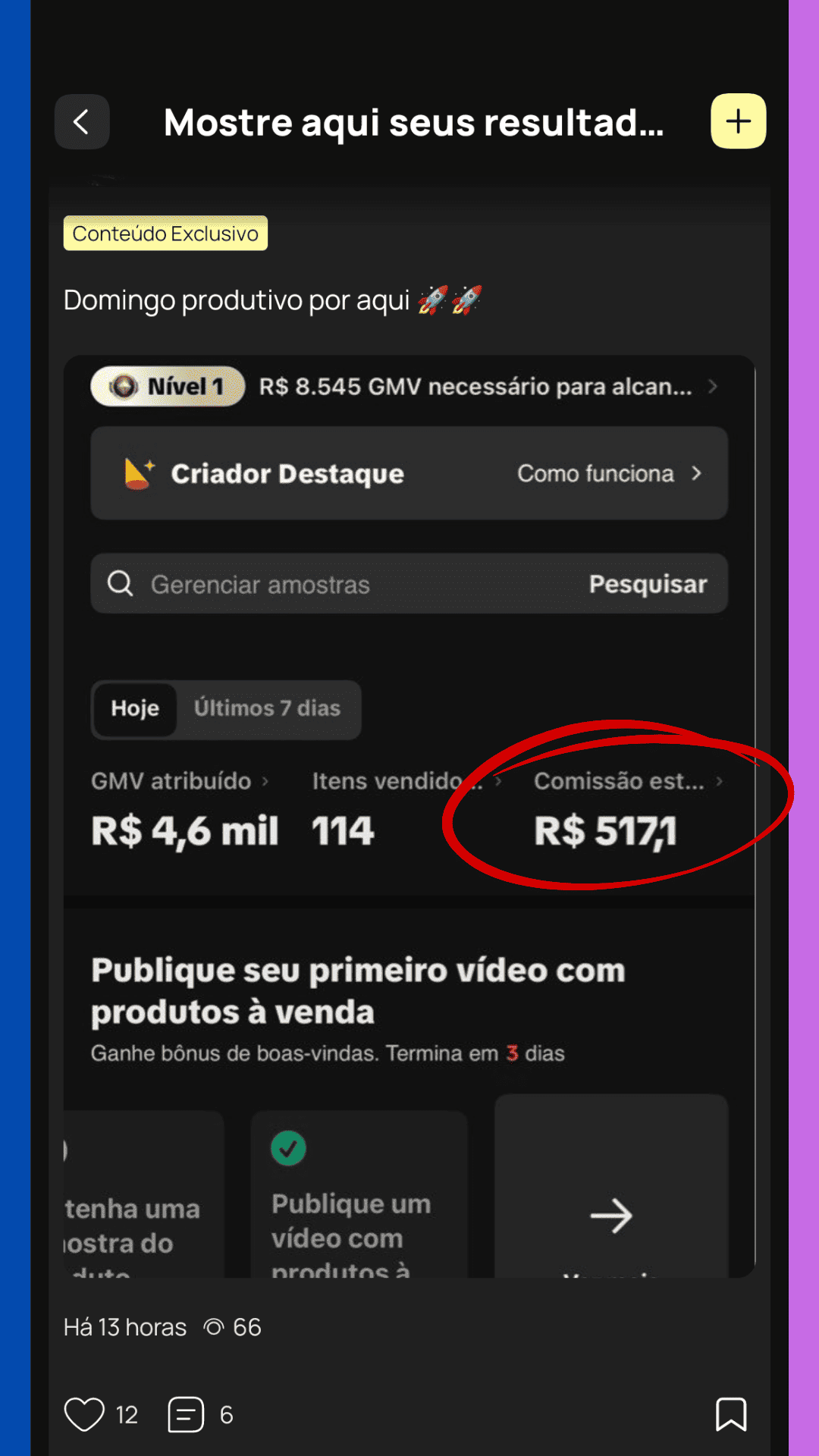The width and height of the screenshot is (819, 1456).
Task: Open the post's 6 comments
Action: coord(187,1414)
